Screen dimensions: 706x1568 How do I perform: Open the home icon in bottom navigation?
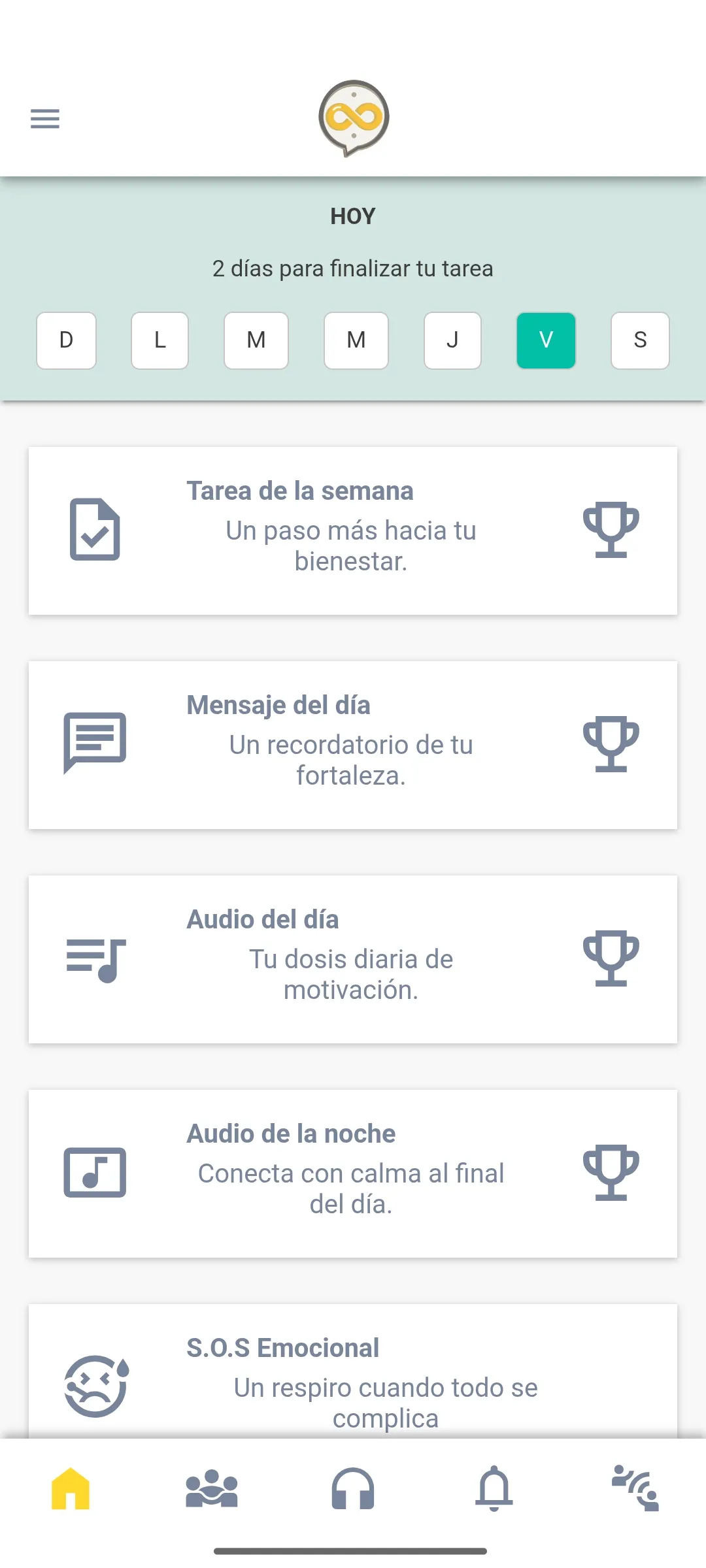(x=69, y=1488)
